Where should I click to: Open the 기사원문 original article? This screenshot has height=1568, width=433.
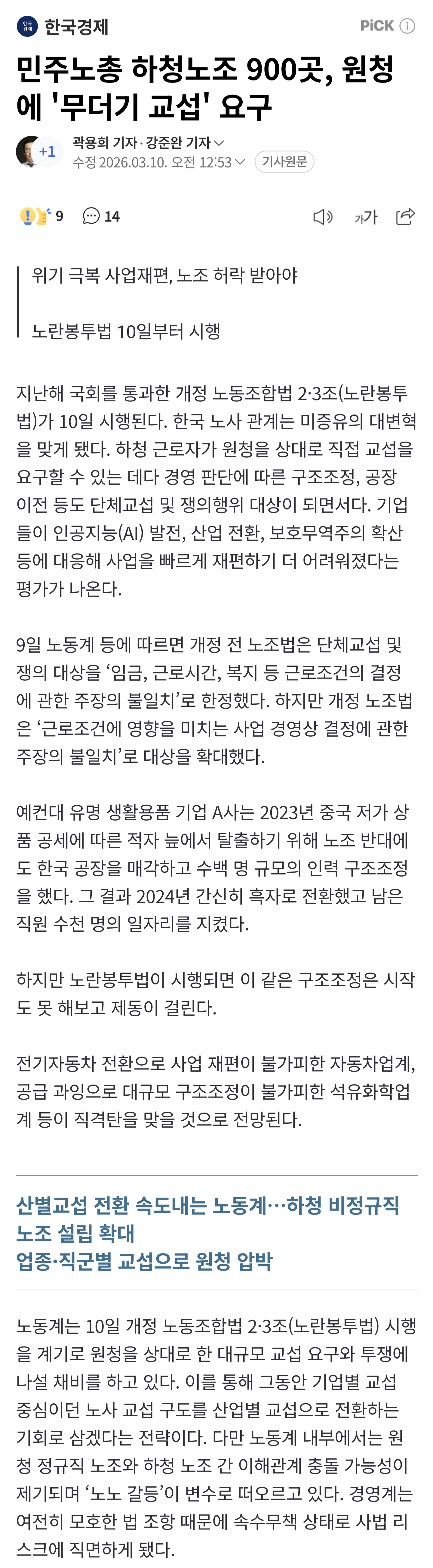284,162
